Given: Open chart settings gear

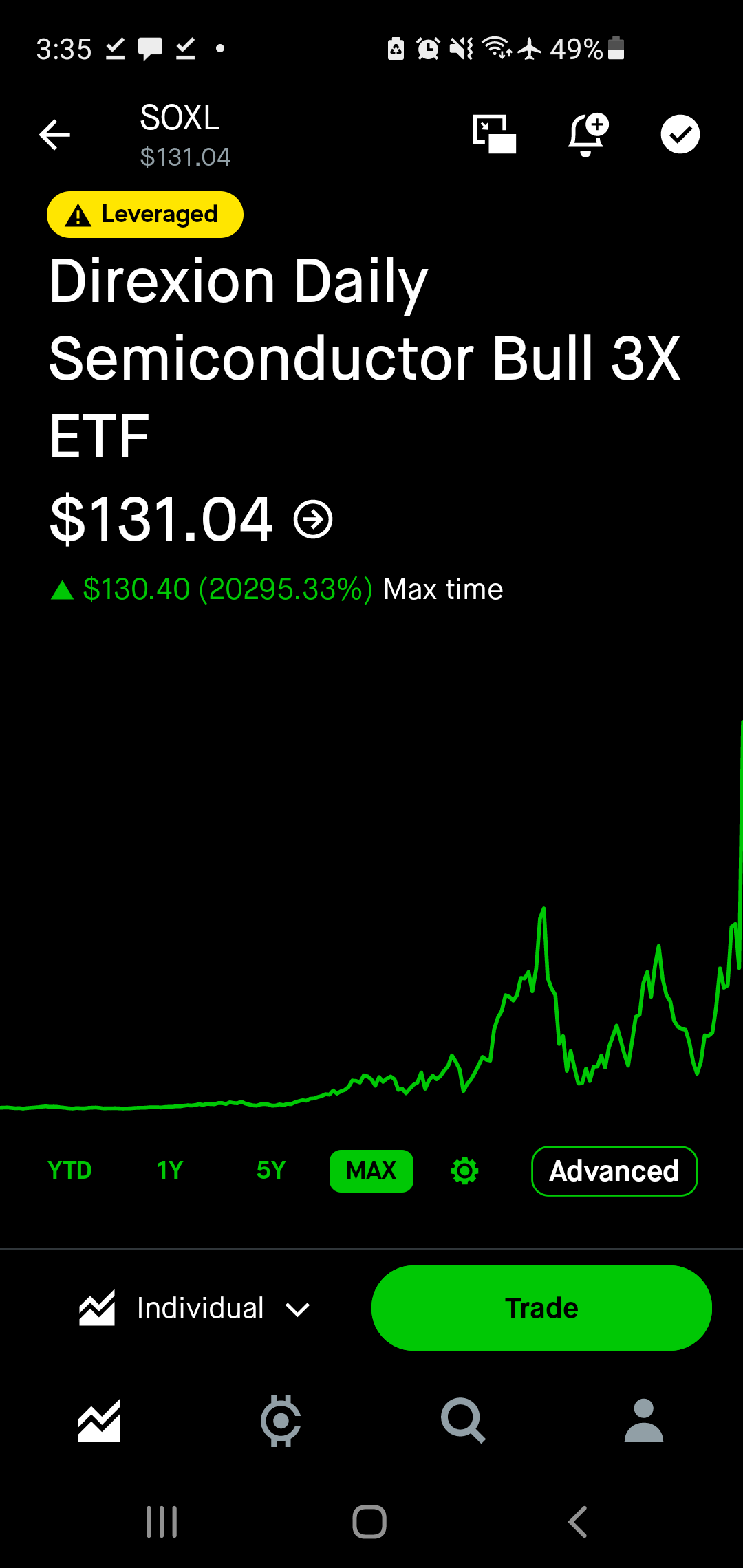Looking at the screenshot, I should (x=465, y=1170).
